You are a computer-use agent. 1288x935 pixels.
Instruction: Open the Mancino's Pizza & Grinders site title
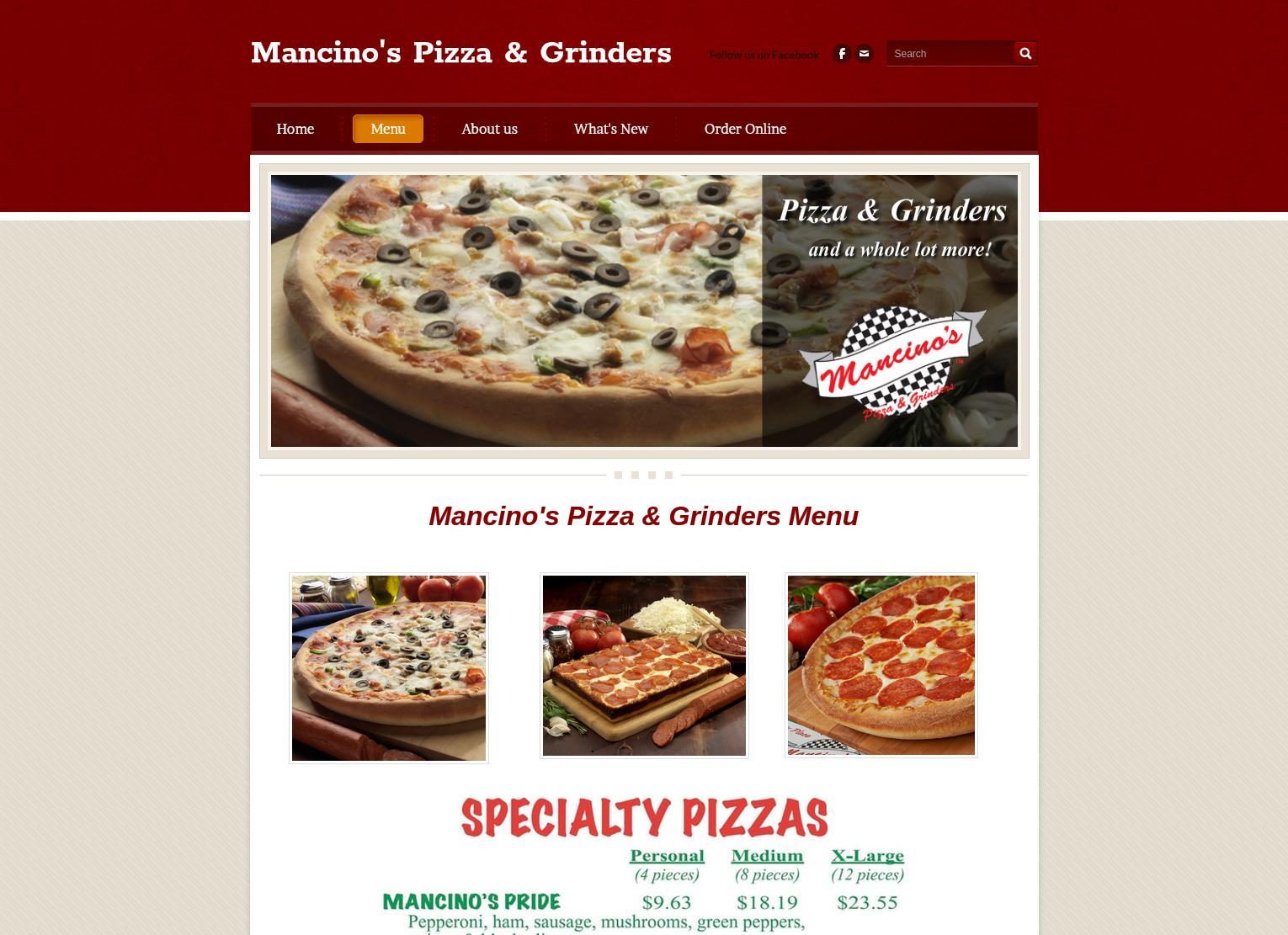pos(460,53)
